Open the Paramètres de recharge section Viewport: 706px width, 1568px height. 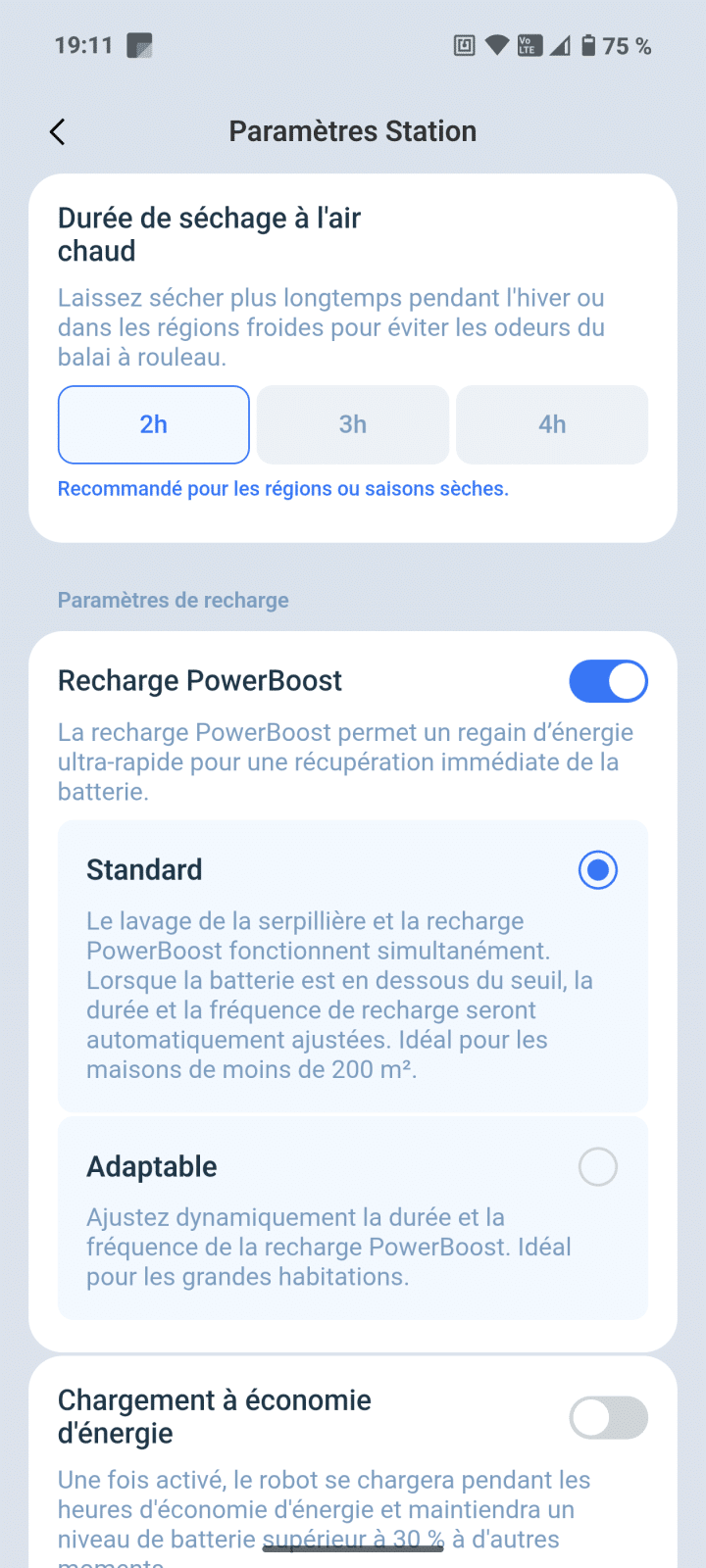click(173, 599)
